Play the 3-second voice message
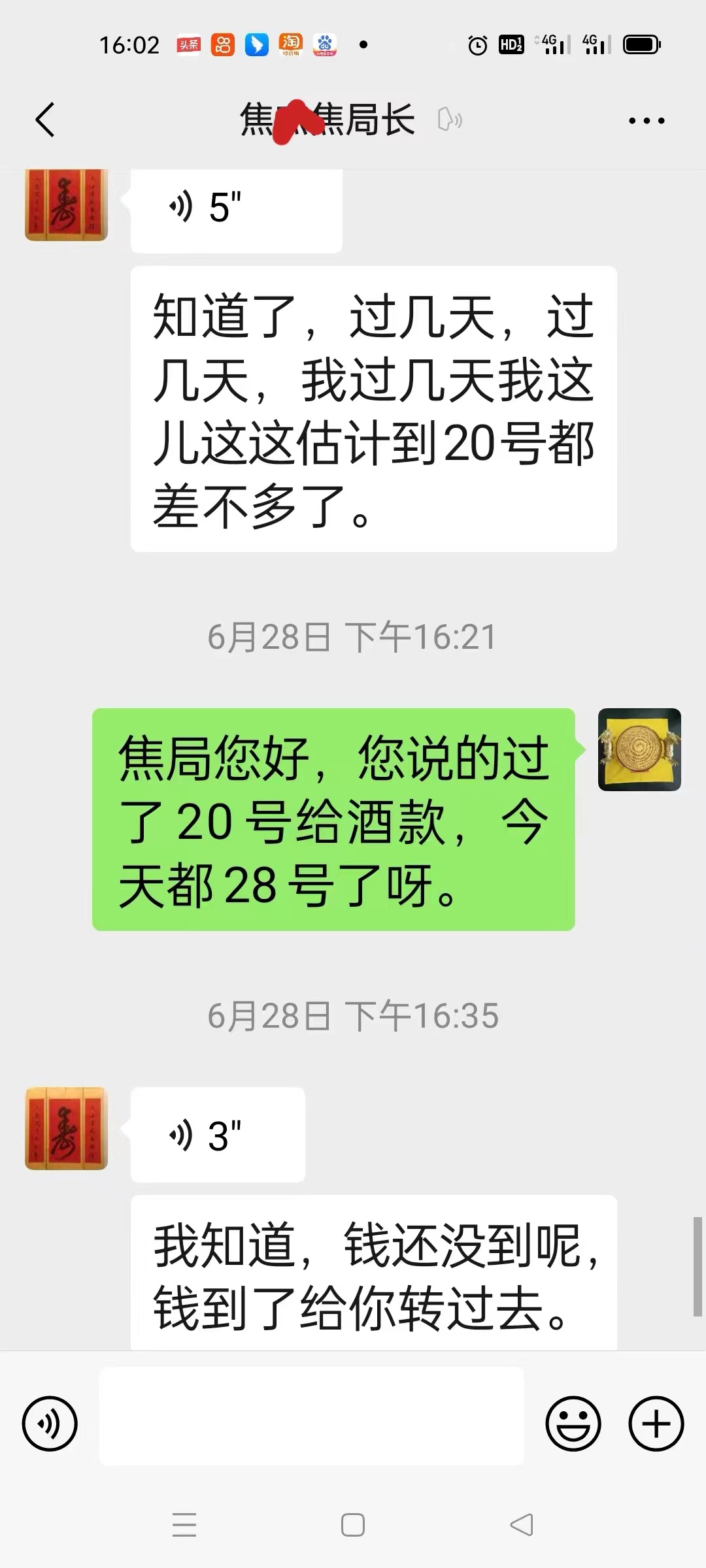 point(218,1135)
